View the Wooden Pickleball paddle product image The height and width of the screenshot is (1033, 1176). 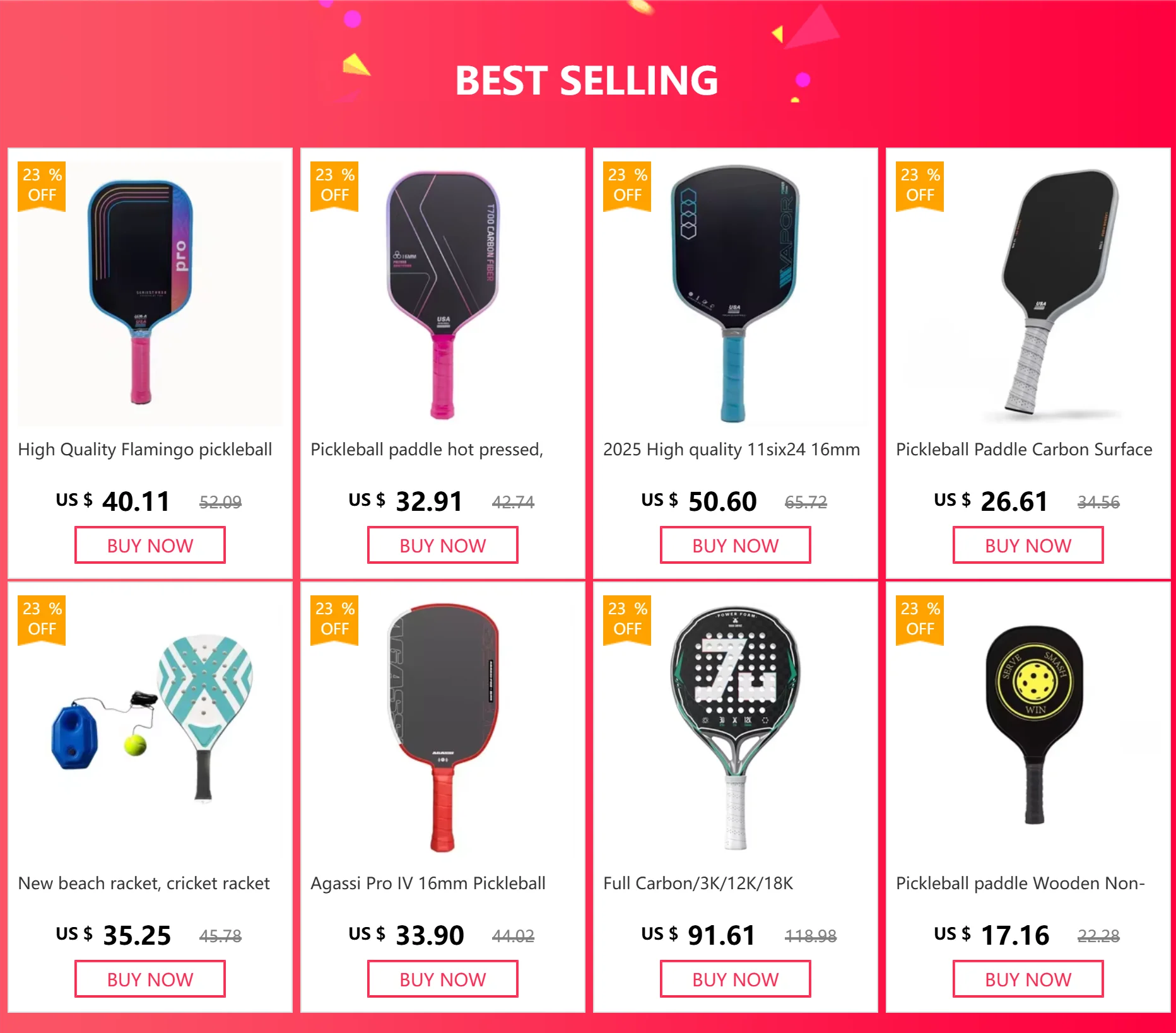1028,725
